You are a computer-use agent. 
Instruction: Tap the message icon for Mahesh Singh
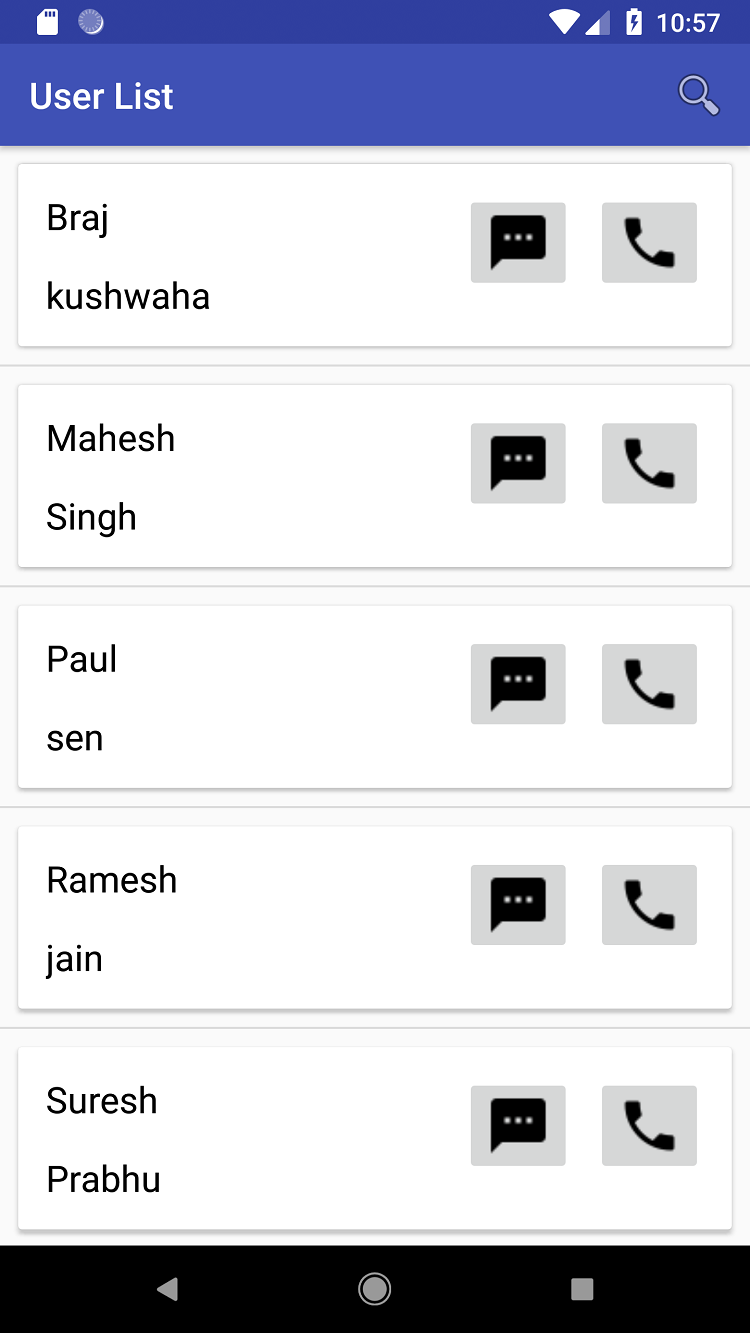[518, 463]
